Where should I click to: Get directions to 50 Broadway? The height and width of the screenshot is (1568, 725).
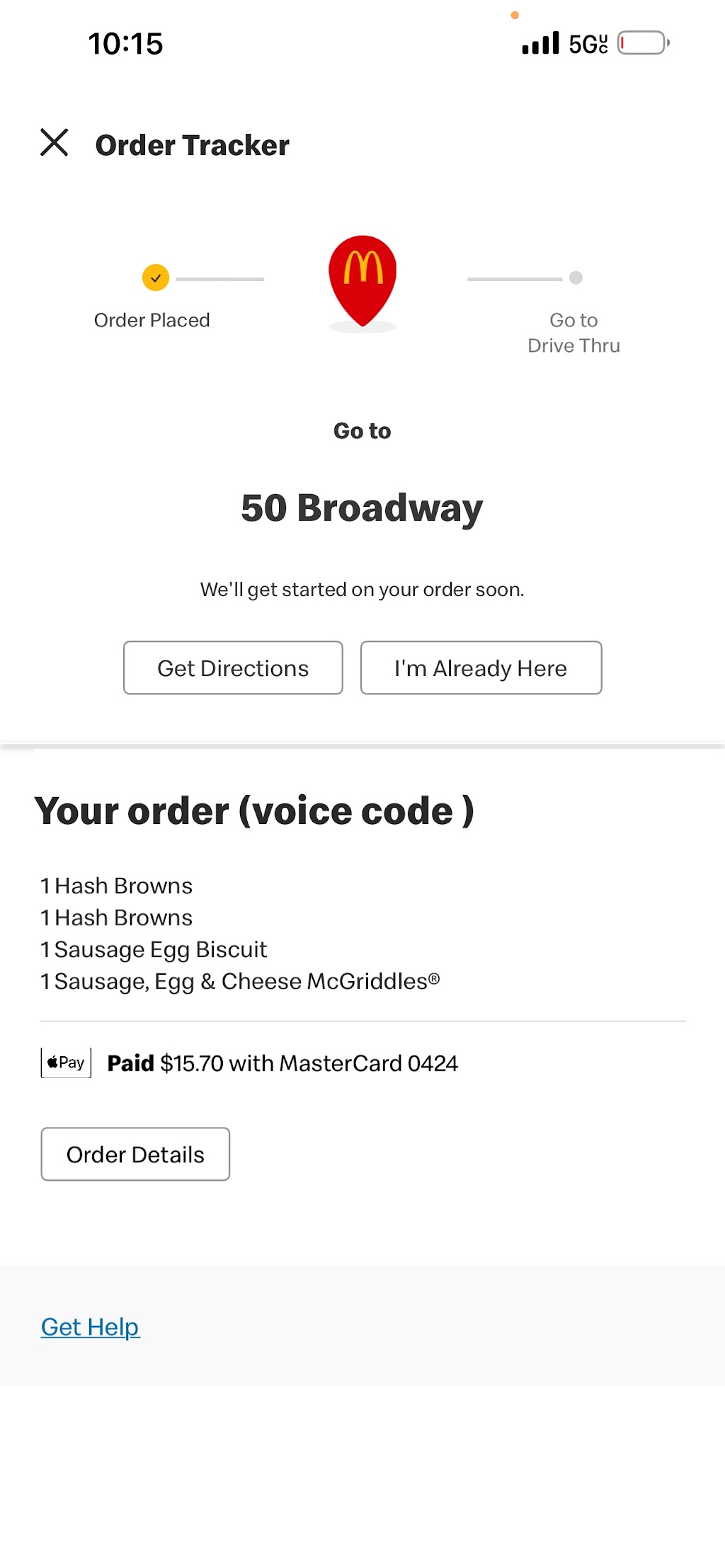click(233, 668)
